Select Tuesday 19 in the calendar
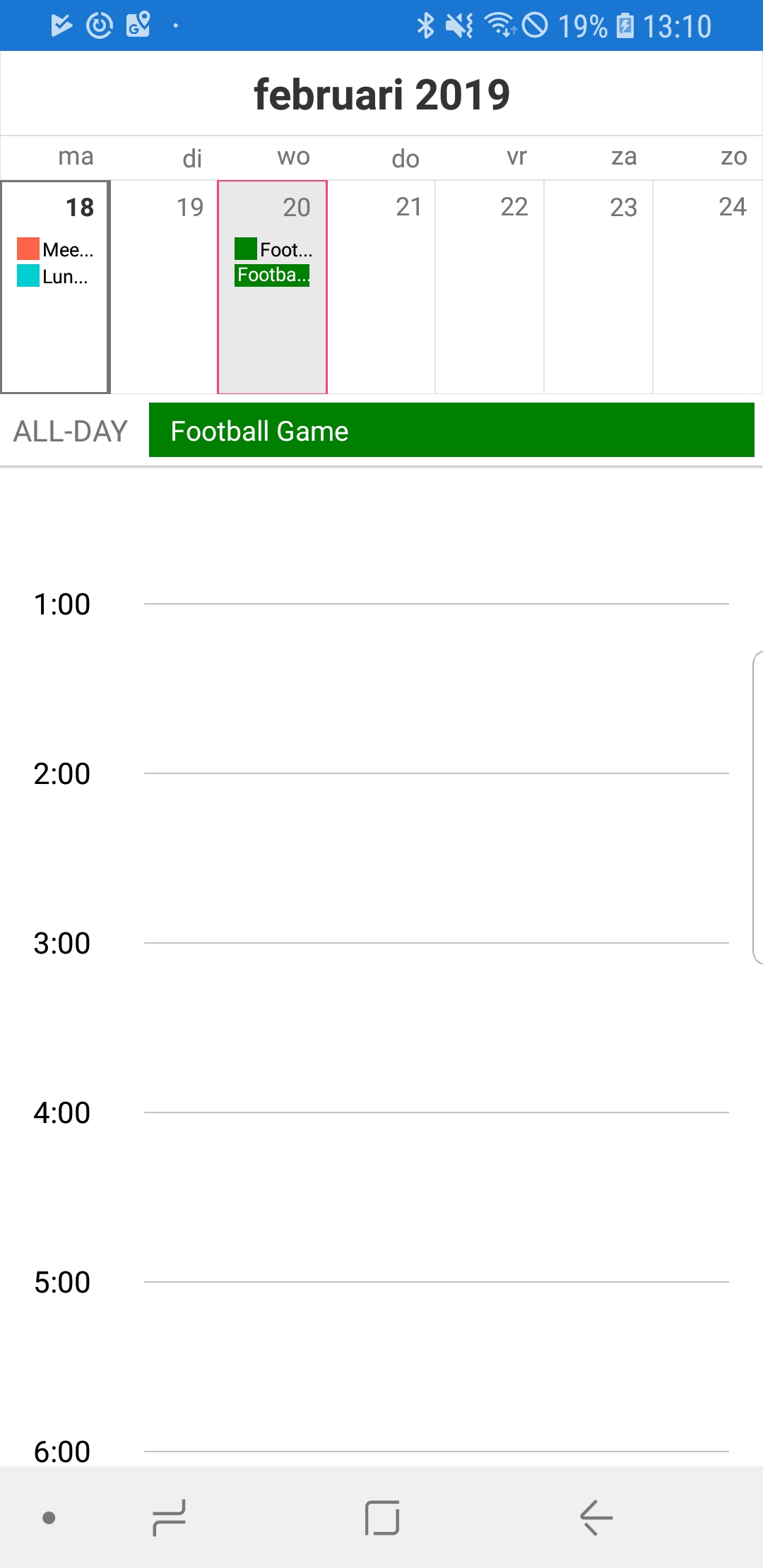 coord(164,286)
